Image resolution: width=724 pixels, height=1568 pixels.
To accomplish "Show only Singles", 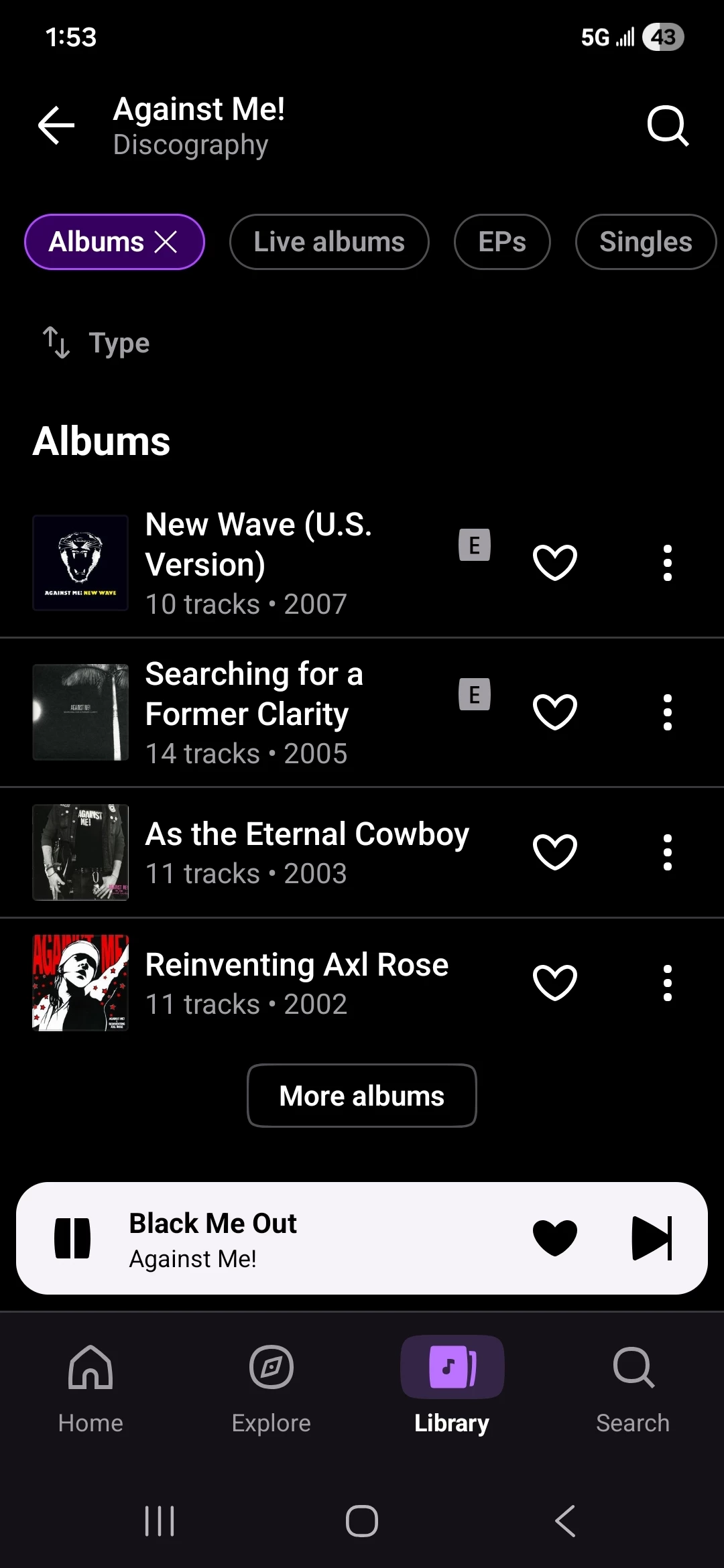I will coord(645,242).
